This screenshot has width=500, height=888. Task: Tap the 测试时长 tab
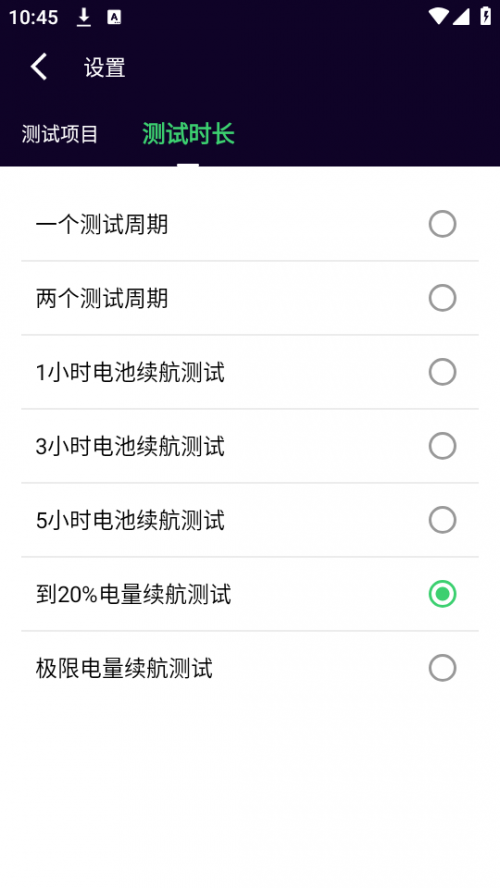[188, 134]
